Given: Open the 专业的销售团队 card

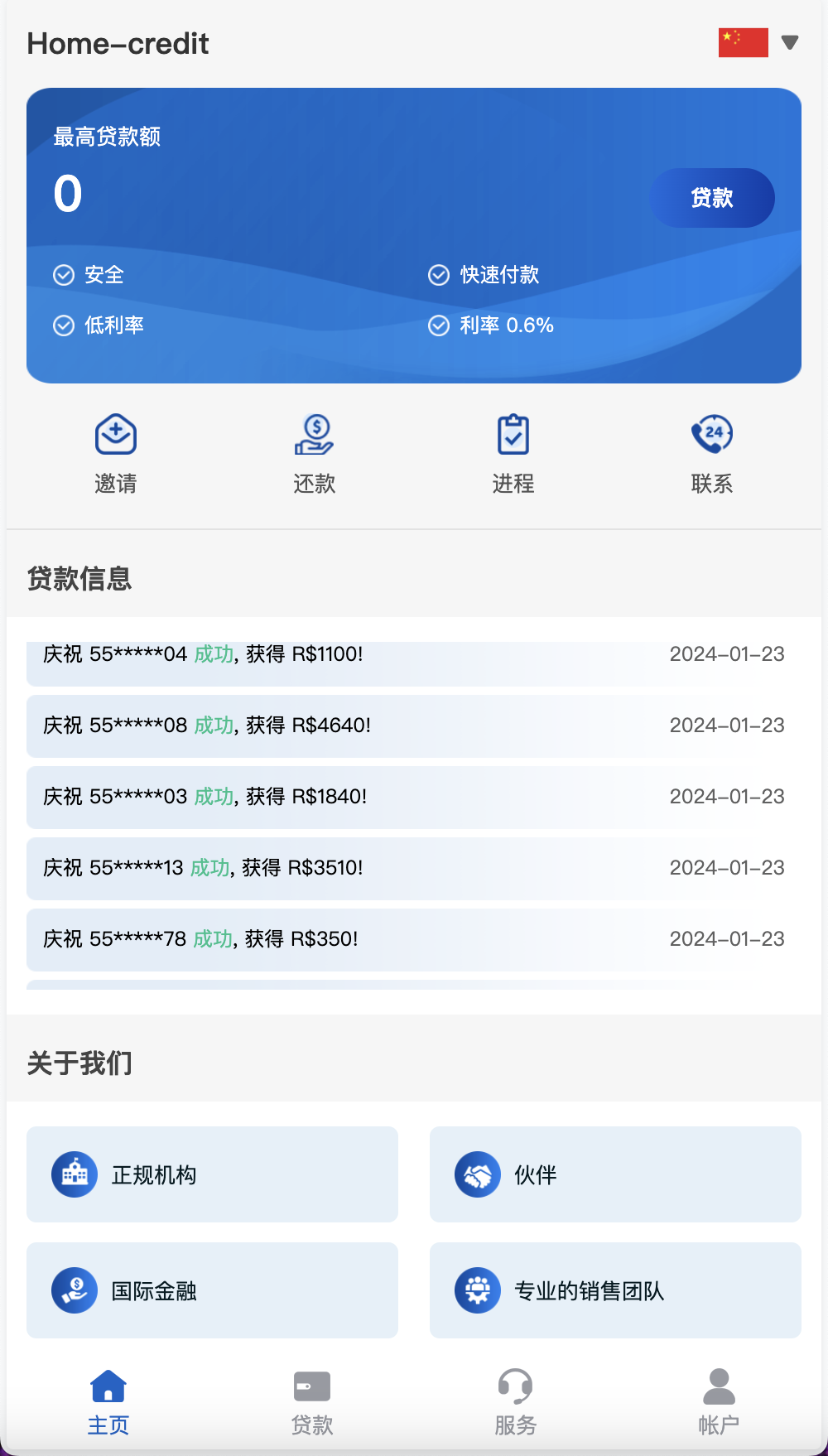Looking at the screenshot, I should [615, 1290].
